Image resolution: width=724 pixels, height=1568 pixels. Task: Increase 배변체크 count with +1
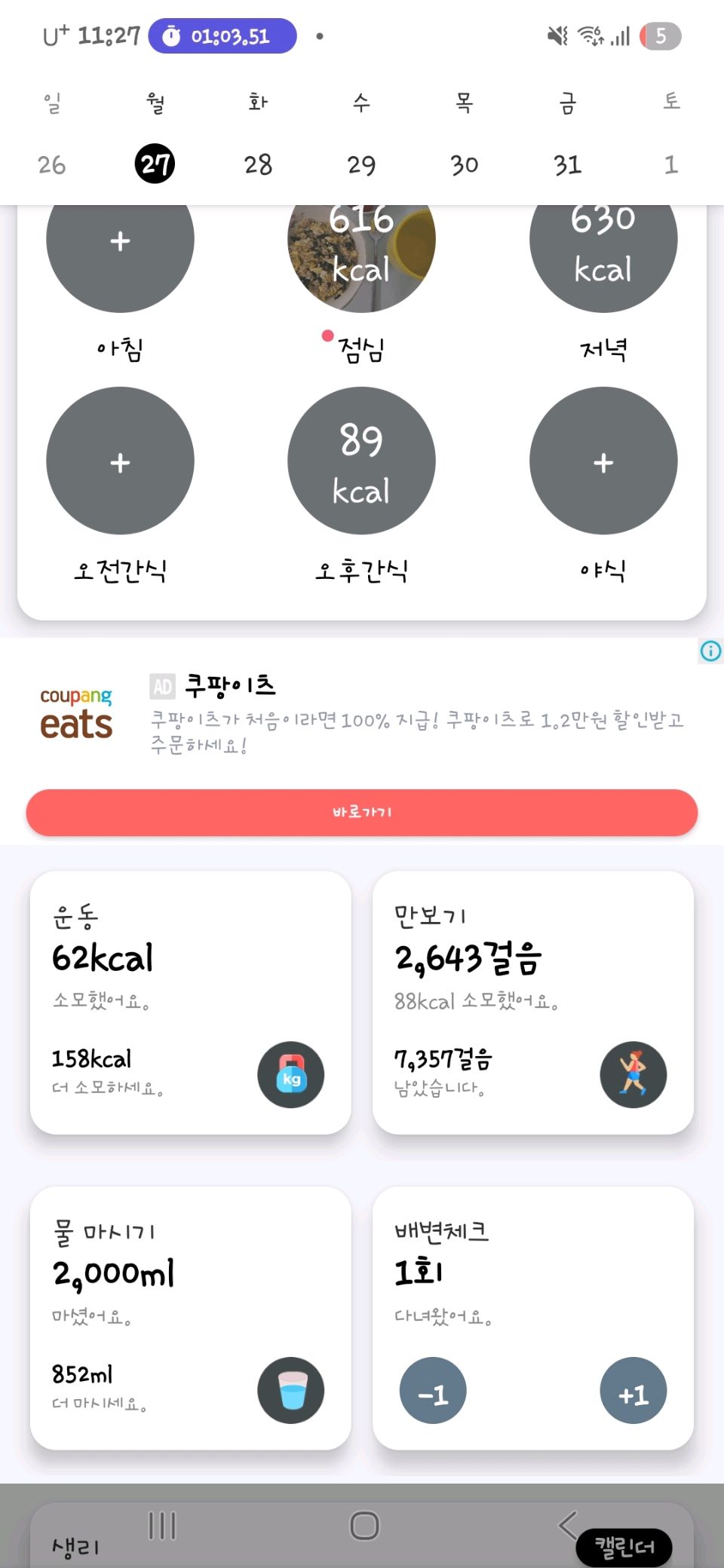coord(633,1391)
